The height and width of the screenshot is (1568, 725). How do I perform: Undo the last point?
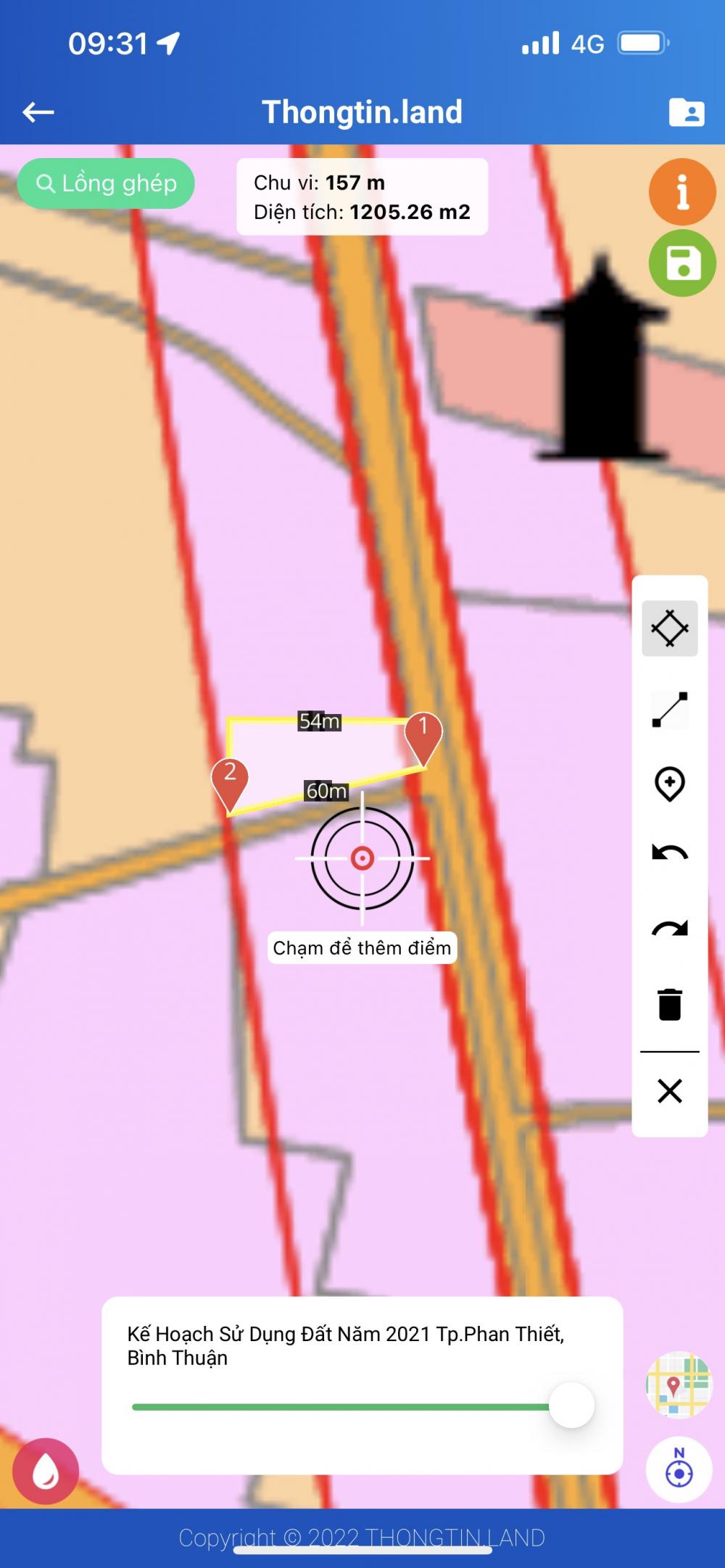[670, 853]
